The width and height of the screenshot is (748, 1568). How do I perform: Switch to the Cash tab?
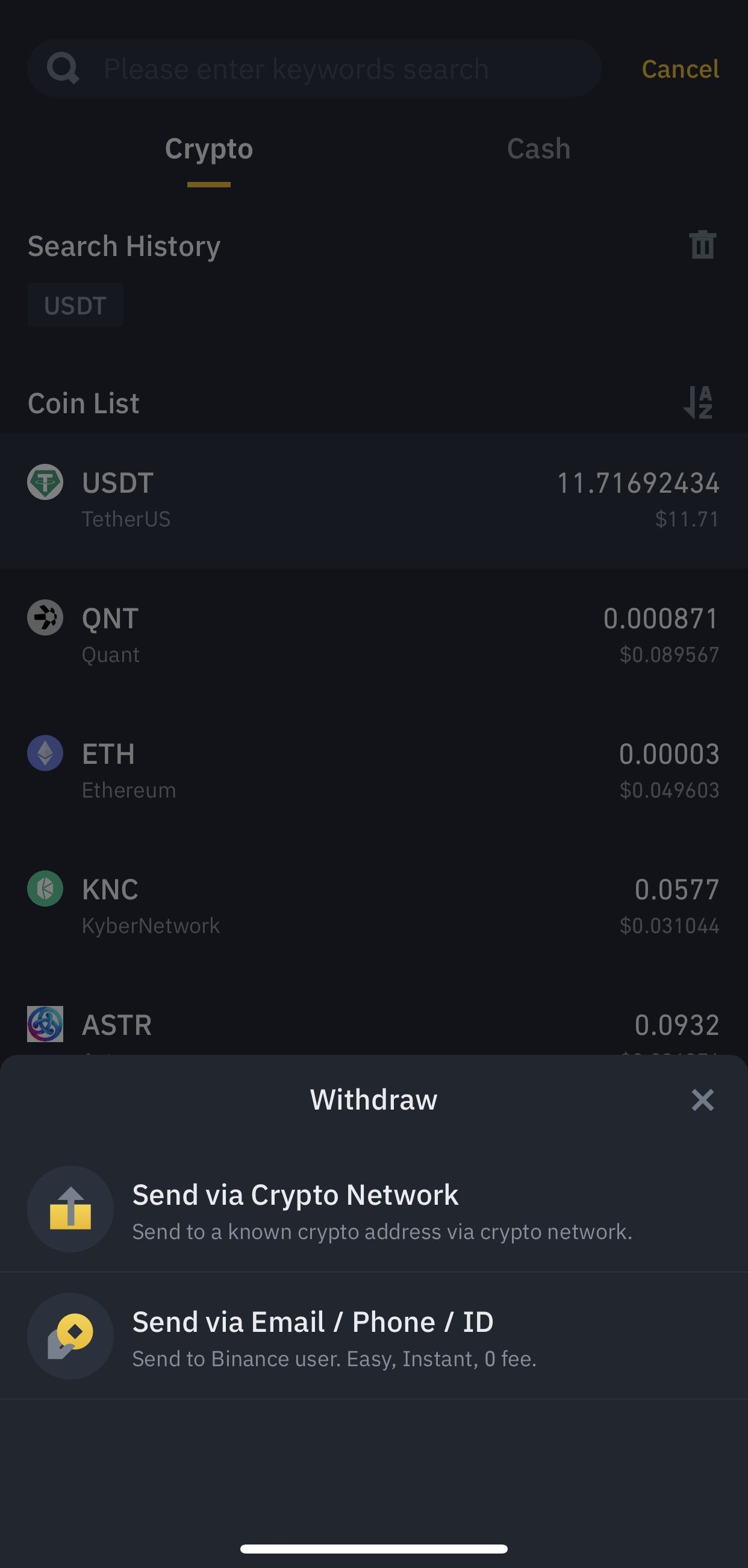coord(538,149)
